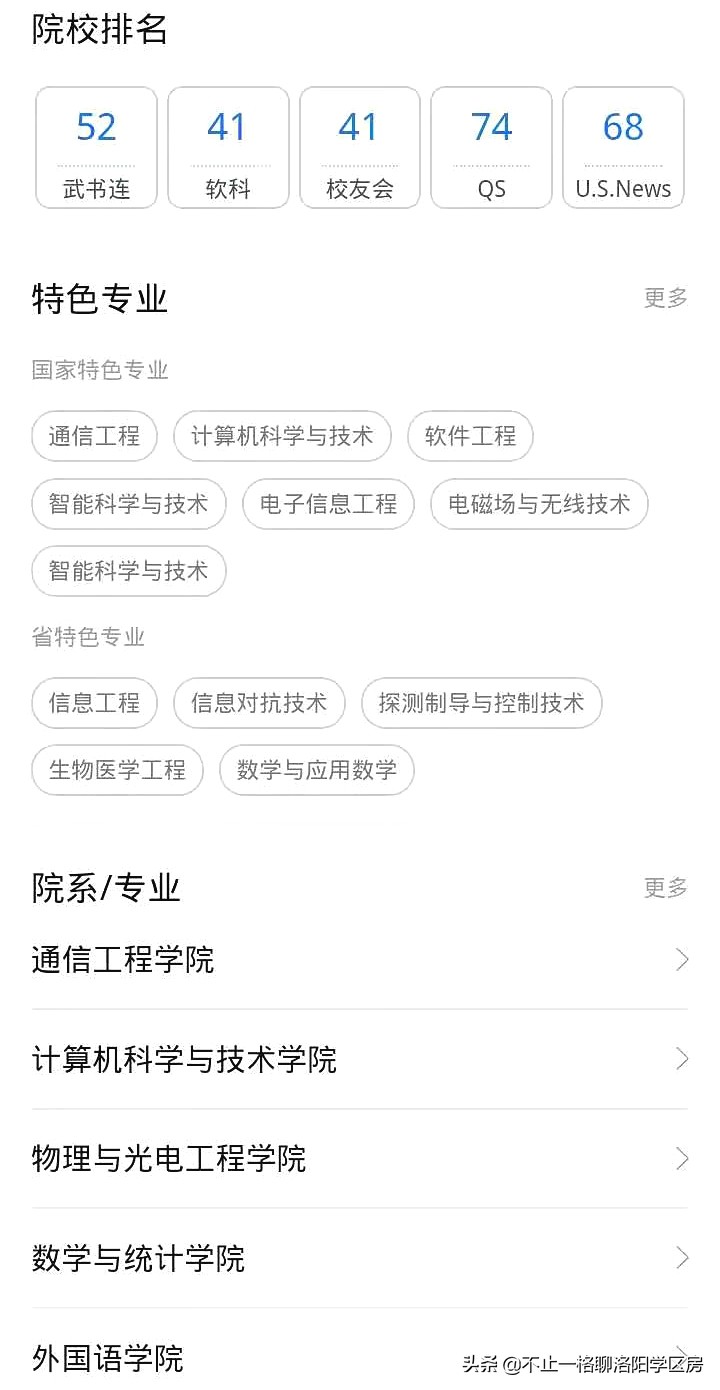Select the 通信工程 specialty tag
The image size is (720, 1390).
[94, 436]
